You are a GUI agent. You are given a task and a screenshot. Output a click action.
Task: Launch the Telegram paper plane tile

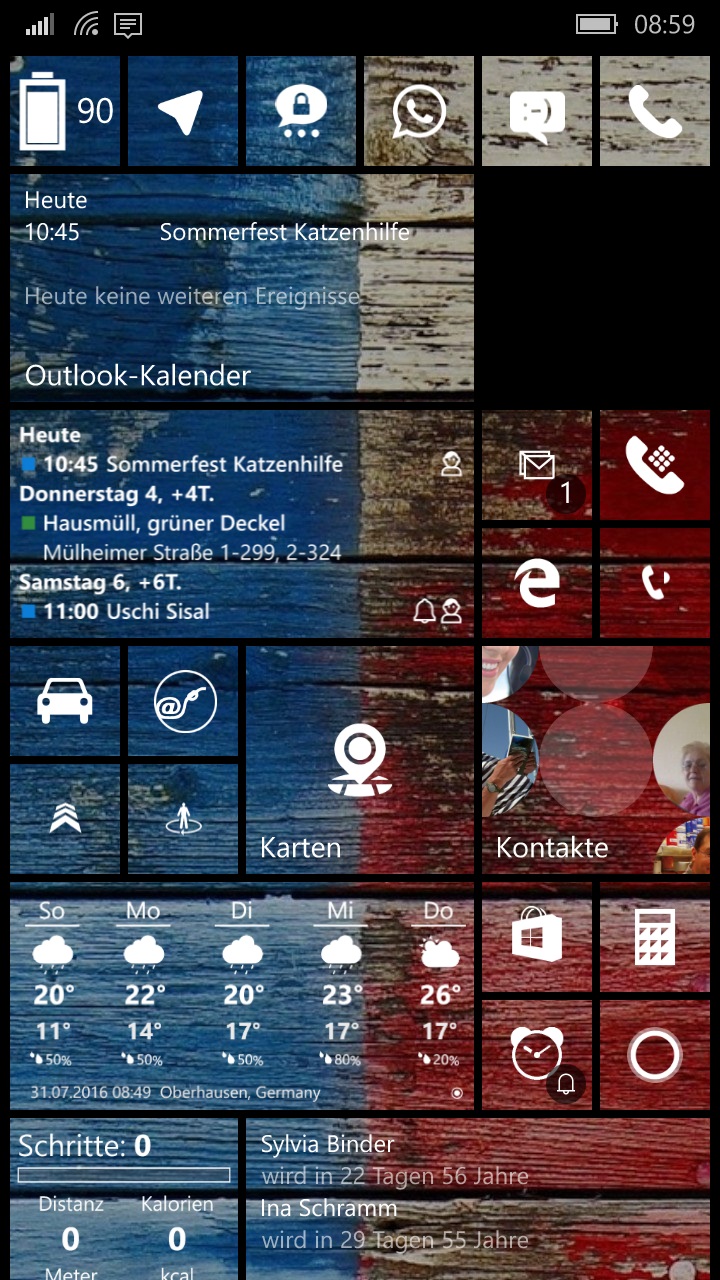183,111
